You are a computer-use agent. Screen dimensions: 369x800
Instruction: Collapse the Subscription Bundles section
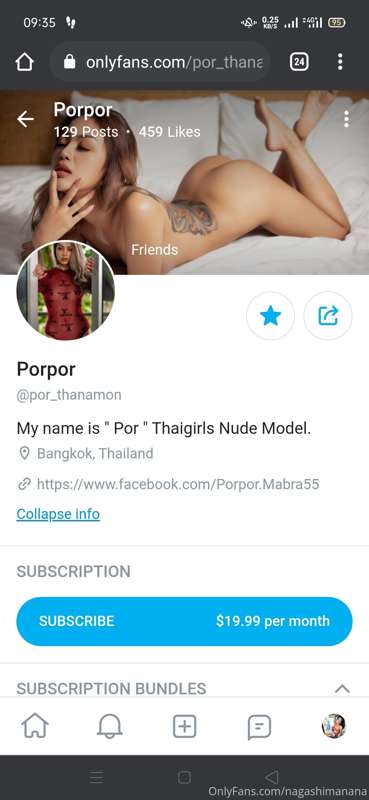pos(342,689)
